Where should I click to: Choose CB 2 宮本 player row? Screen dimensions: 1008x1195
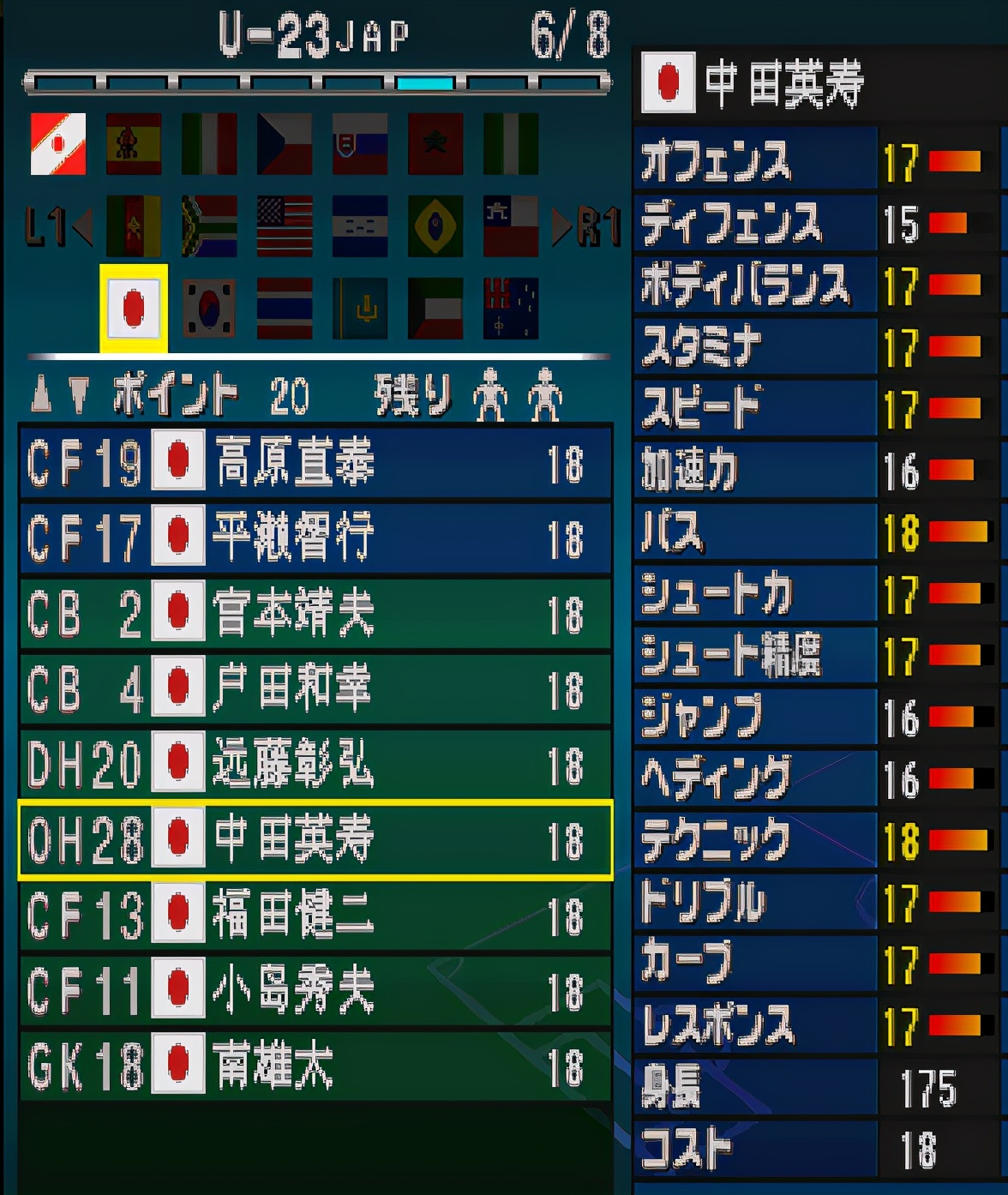[315, 614]
